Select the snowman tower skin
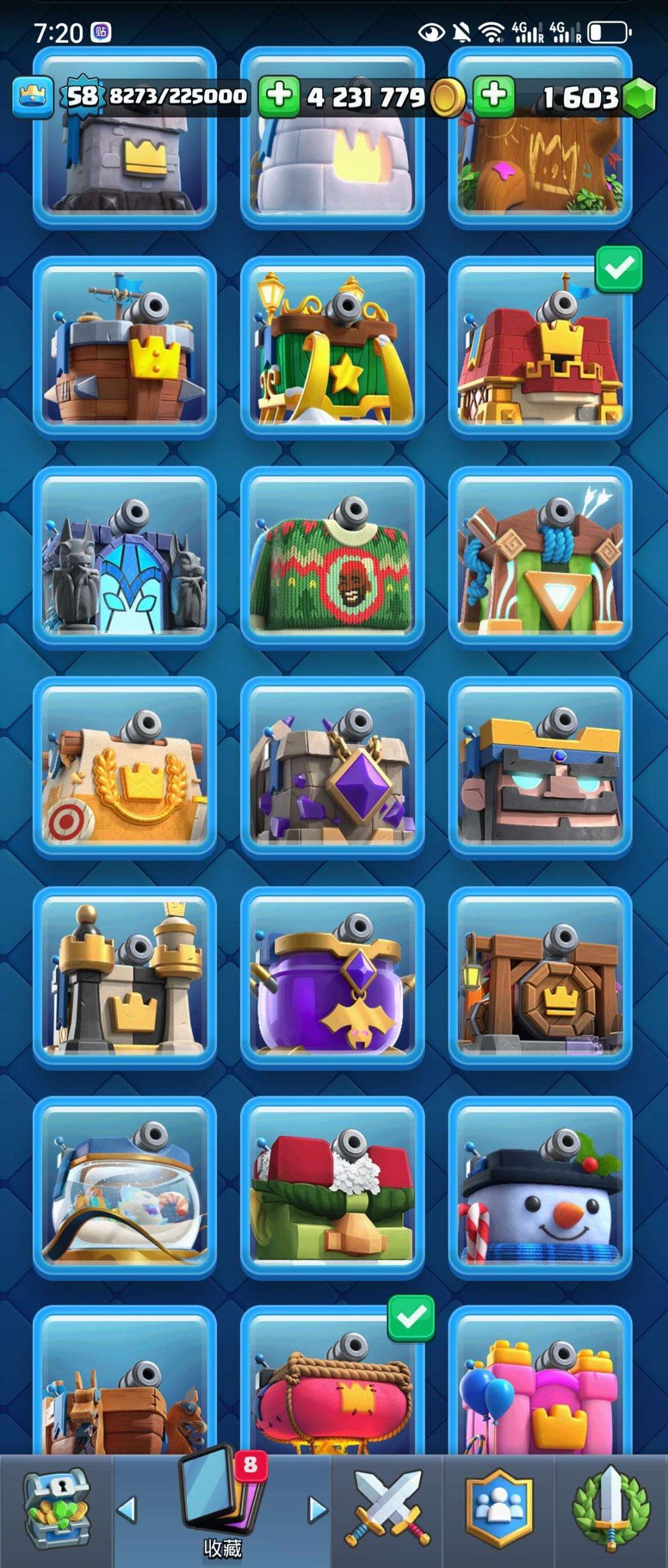 [x=540, y=1187]
